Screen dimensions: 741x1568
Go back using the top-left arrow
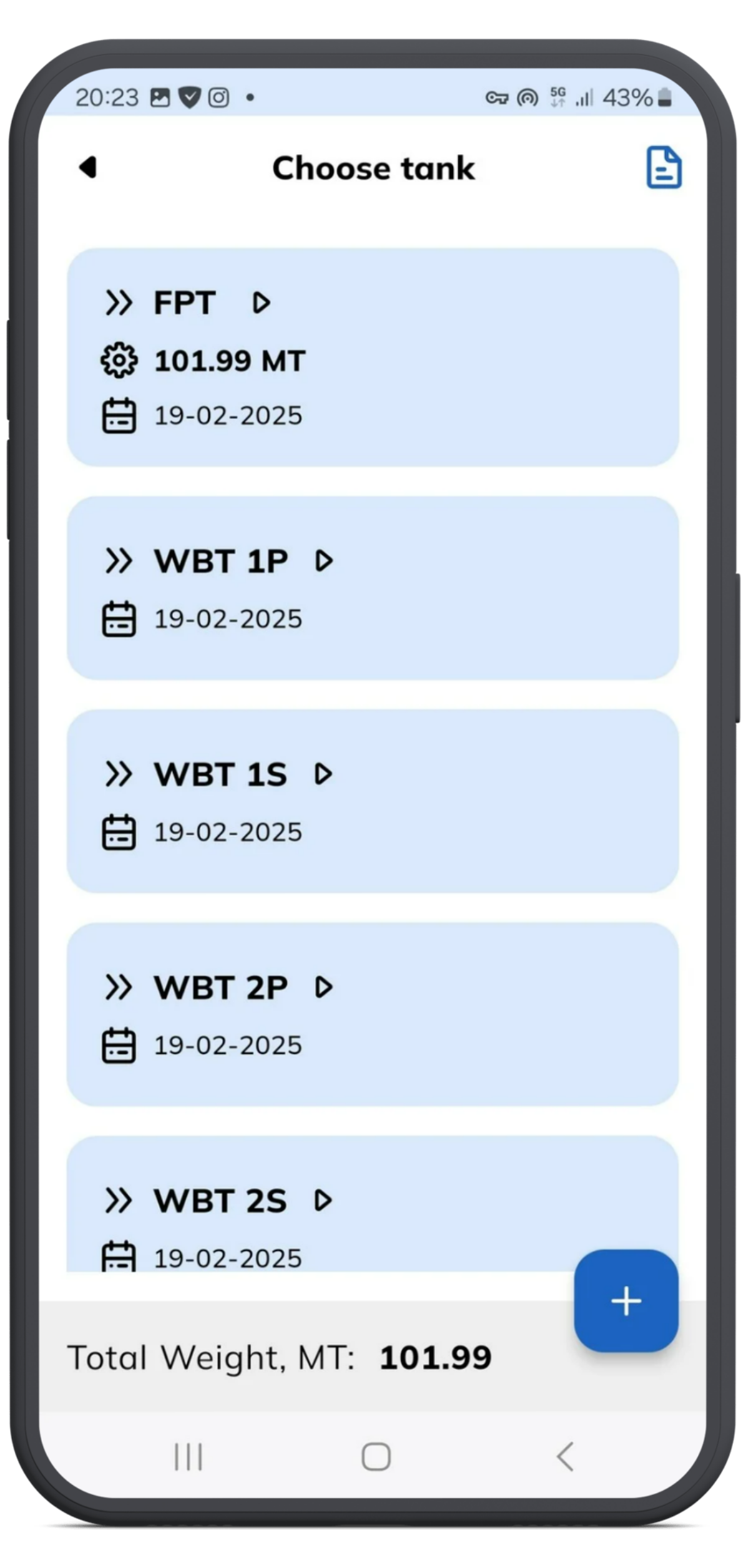(x=87, y=167)
